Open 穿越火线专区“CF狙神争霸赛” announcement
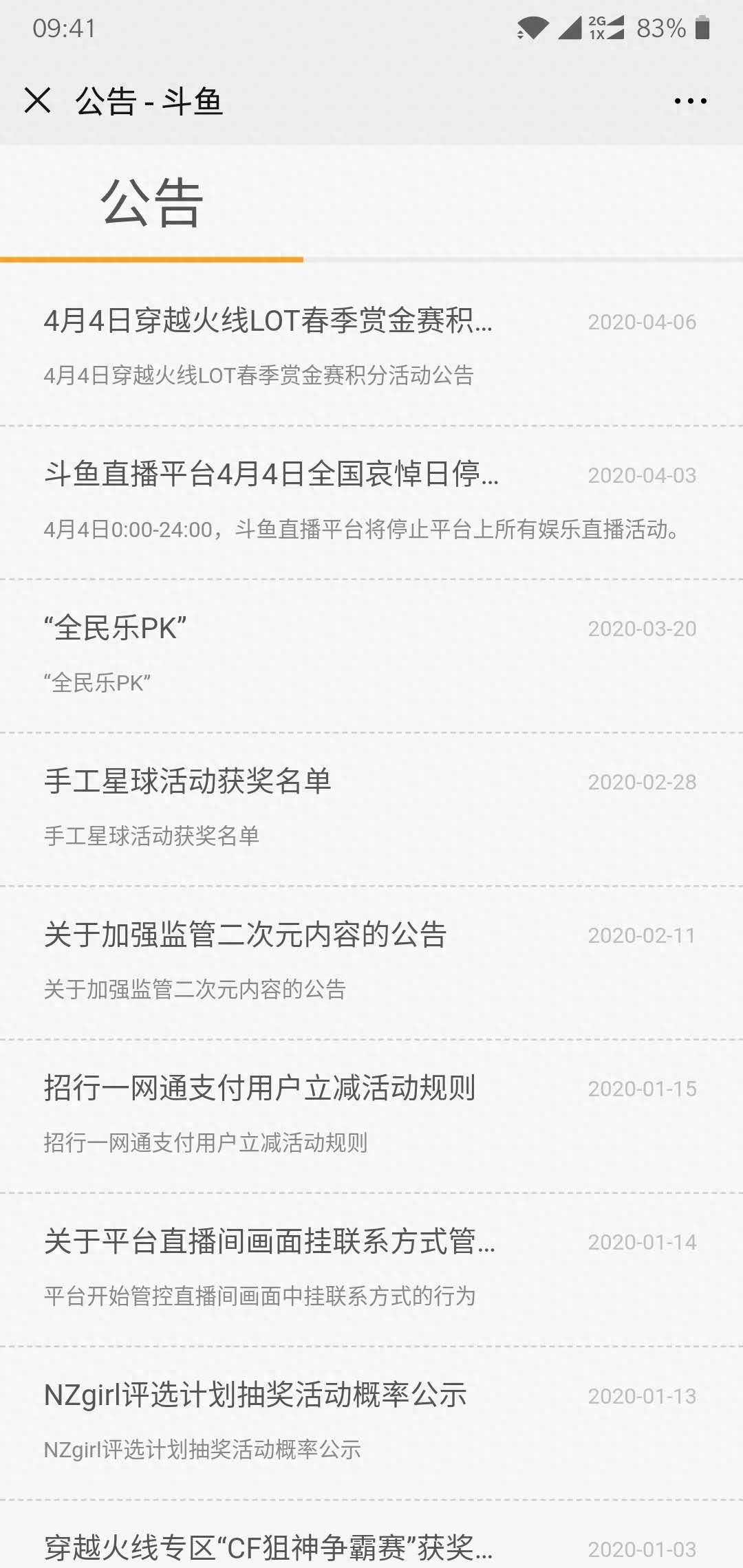The image size is (743, 1568). (268, 1547)
